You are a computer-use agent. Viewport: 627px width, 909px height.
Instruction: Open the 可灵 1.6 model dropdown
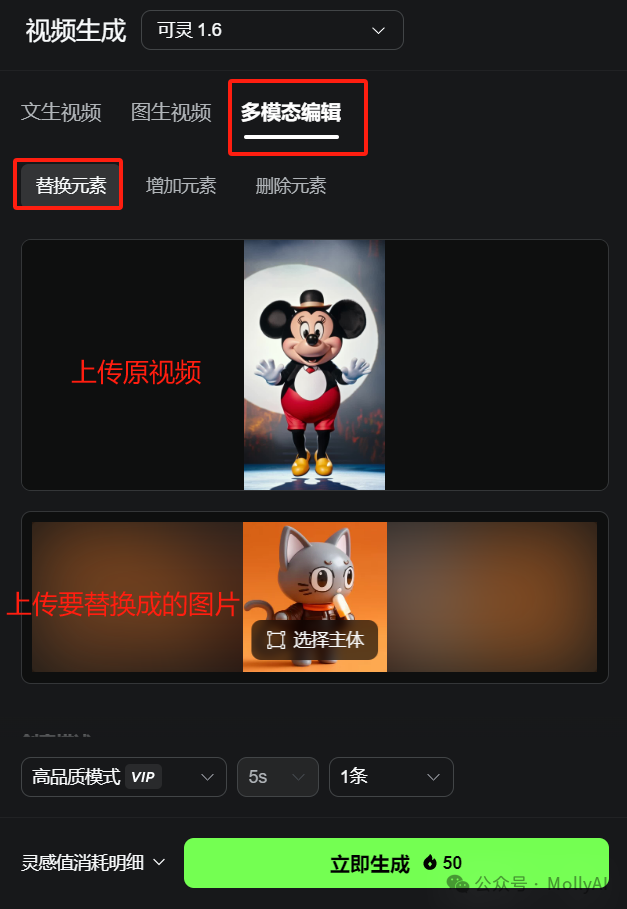tap(272, 30)
